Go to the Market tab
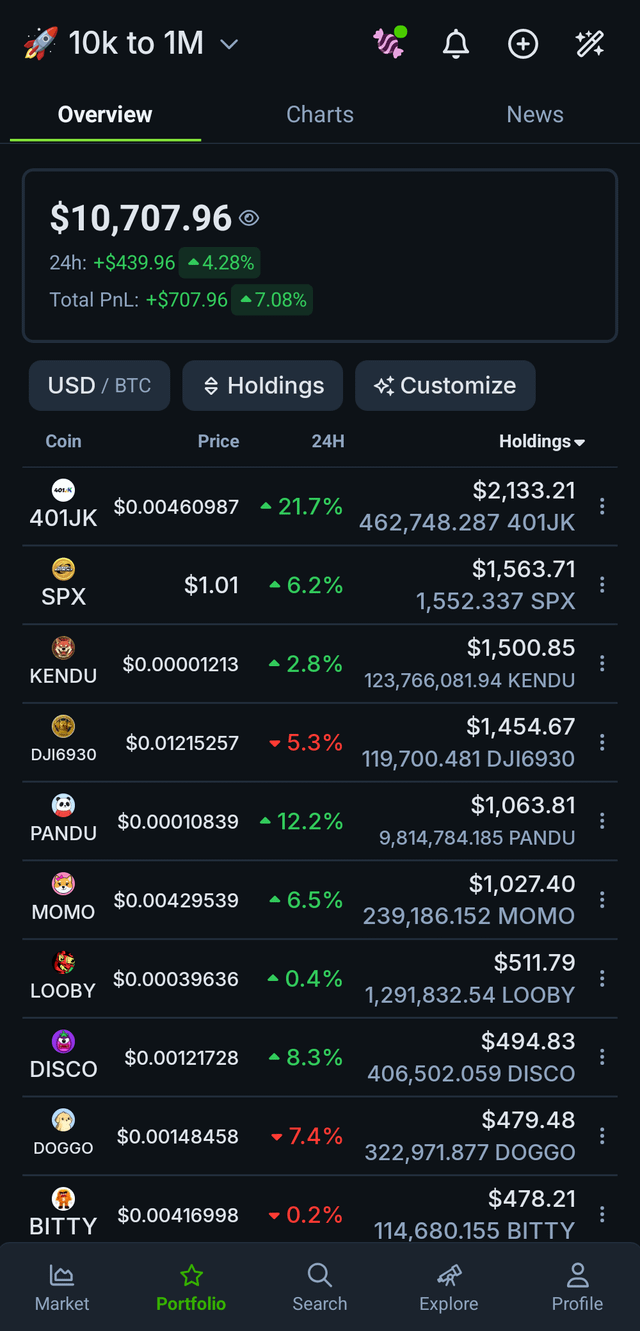 62,1288
